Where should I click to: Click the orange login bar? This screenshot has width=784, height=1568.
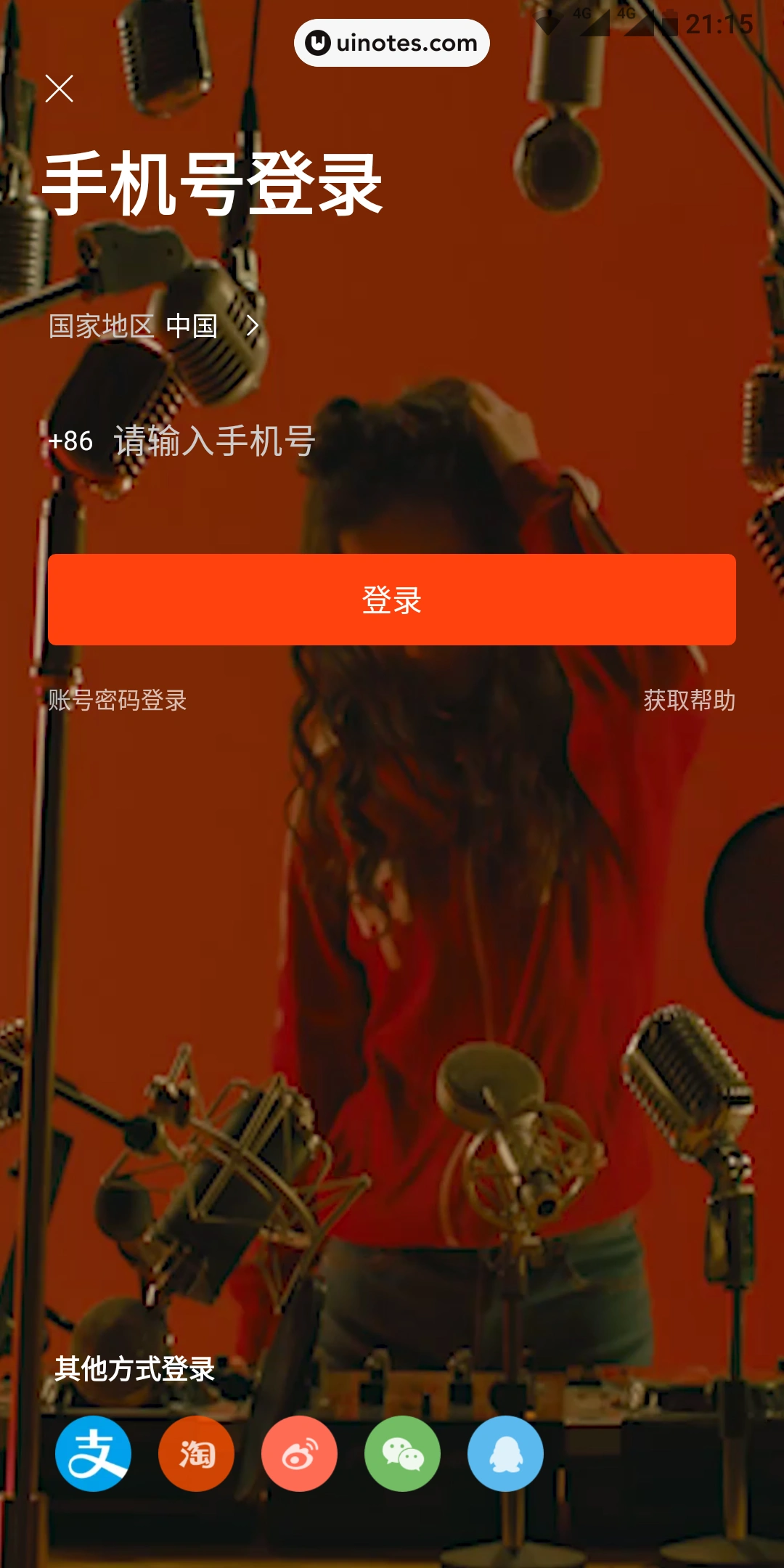(x=392, y=600)
